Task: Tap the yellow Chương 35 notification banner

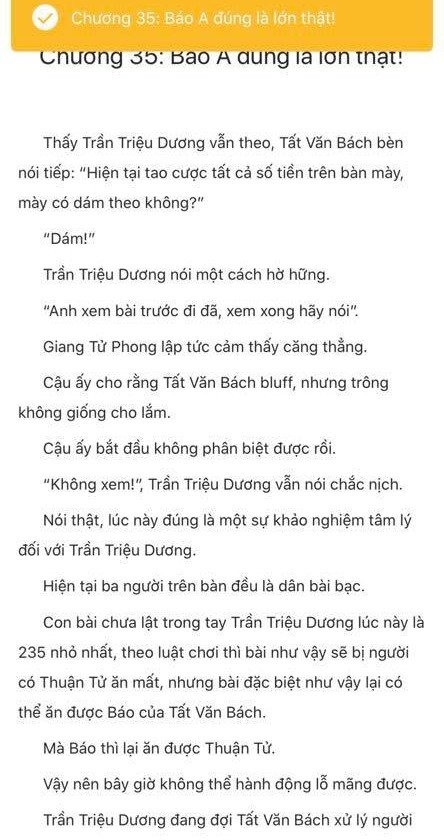Action: pos(222,24)
